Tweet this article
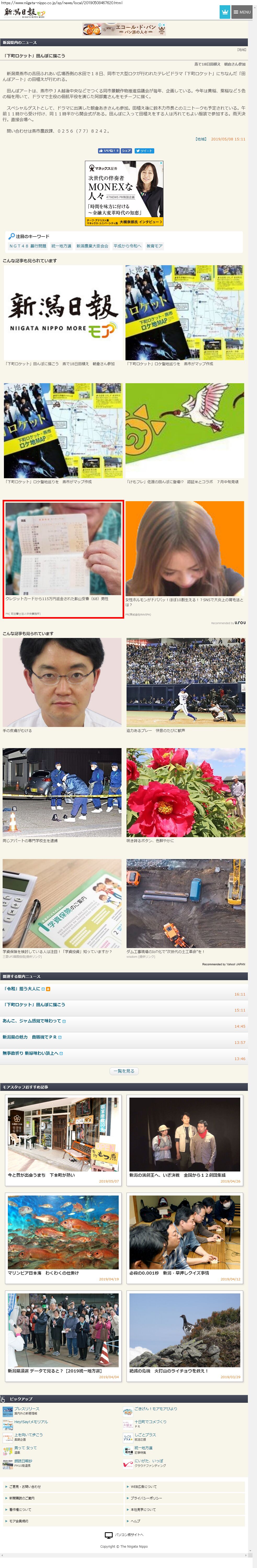Image resolution: width=257 pixels, height=1568 pixels. coord(144,150)
